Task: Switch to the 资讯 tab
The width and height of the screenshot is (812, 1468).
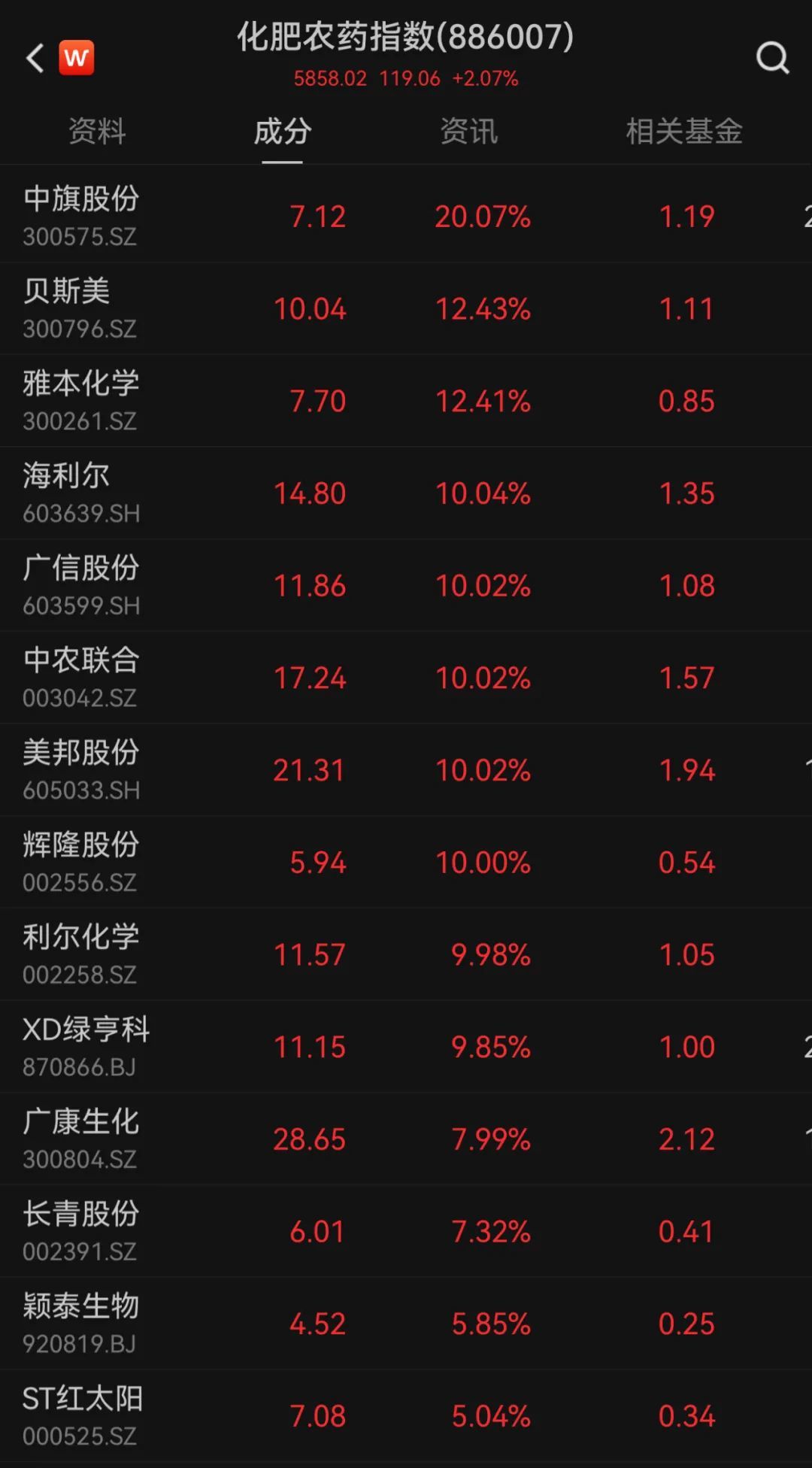Action: click(468, 132)
